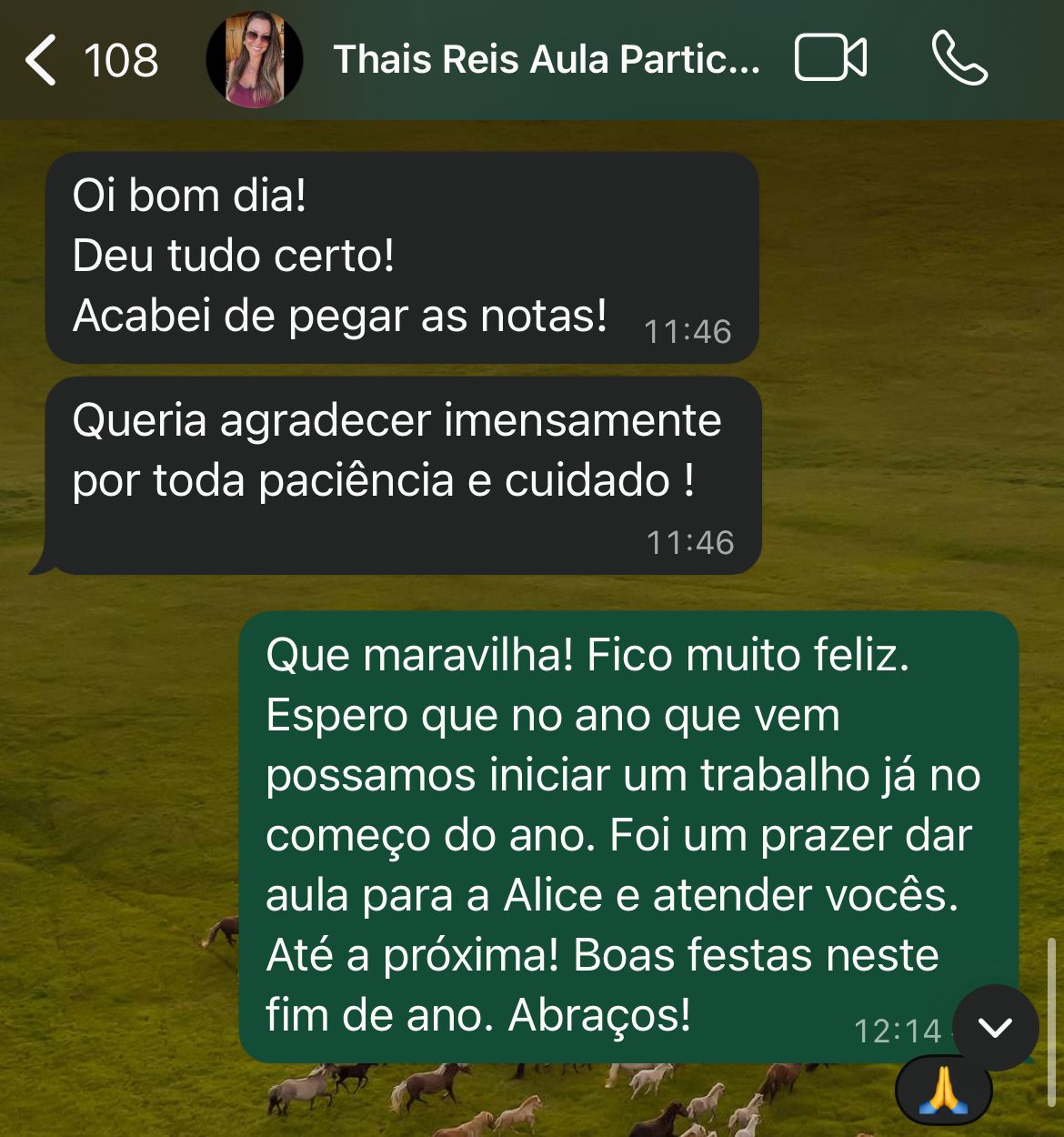
Task: Tap the second 11:46 timestamp
Action: point(688,542)
